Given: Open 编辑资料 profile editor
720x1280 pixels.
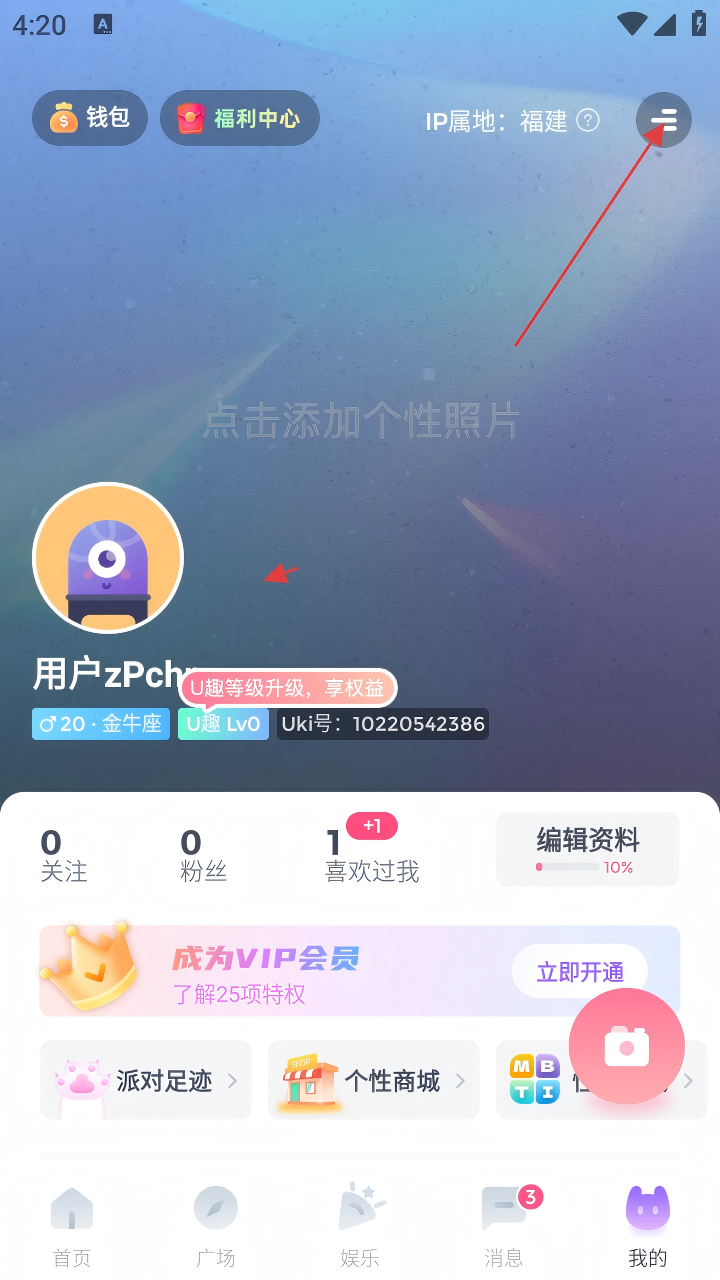Looking at the screenshot, I should point(587,848).
